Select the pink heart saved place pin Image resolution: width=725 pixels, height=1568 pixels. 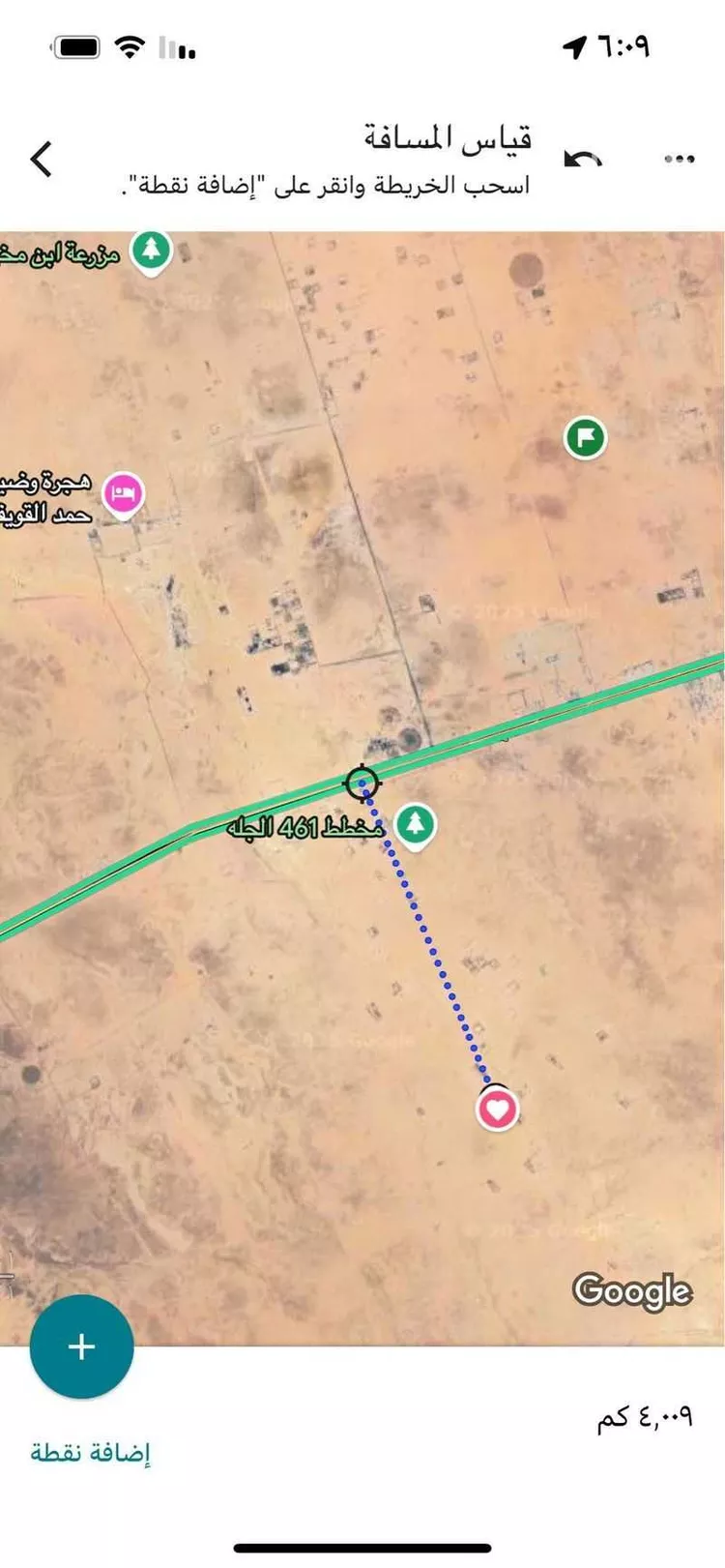[x=497, y=1108]
